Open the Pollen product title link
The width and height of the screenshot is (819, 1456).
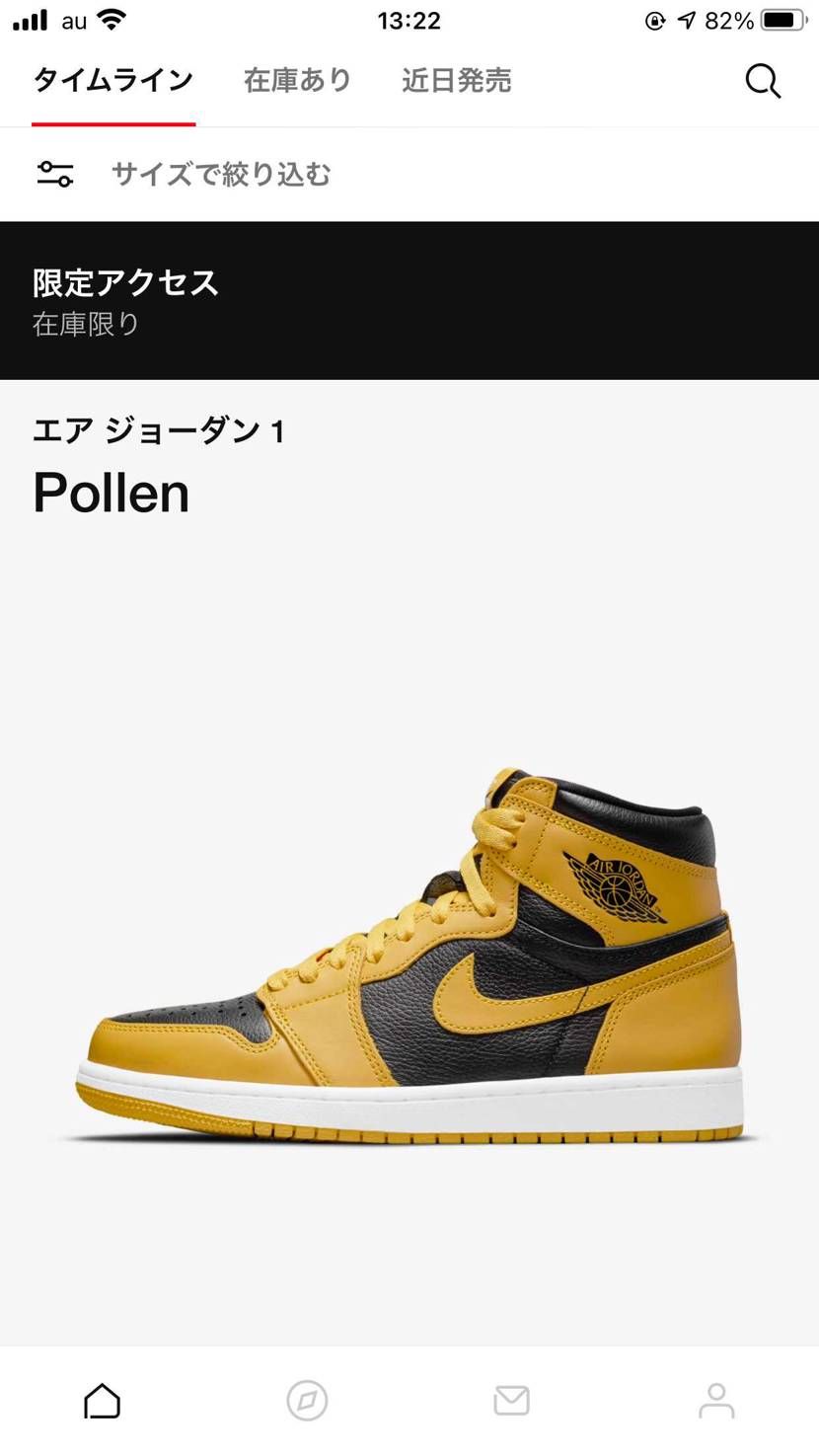[x=111, y=493]
